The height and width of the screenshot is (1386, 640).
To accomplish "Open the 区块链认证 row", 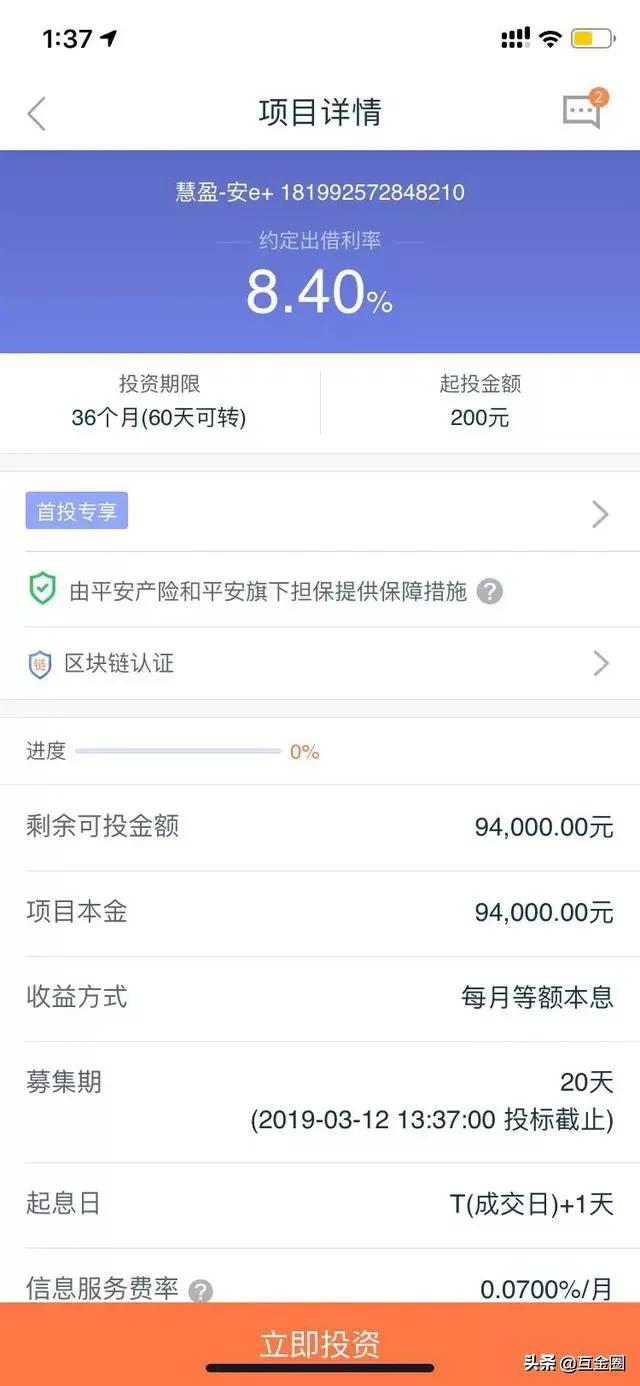I will click(x=320, y=663).
